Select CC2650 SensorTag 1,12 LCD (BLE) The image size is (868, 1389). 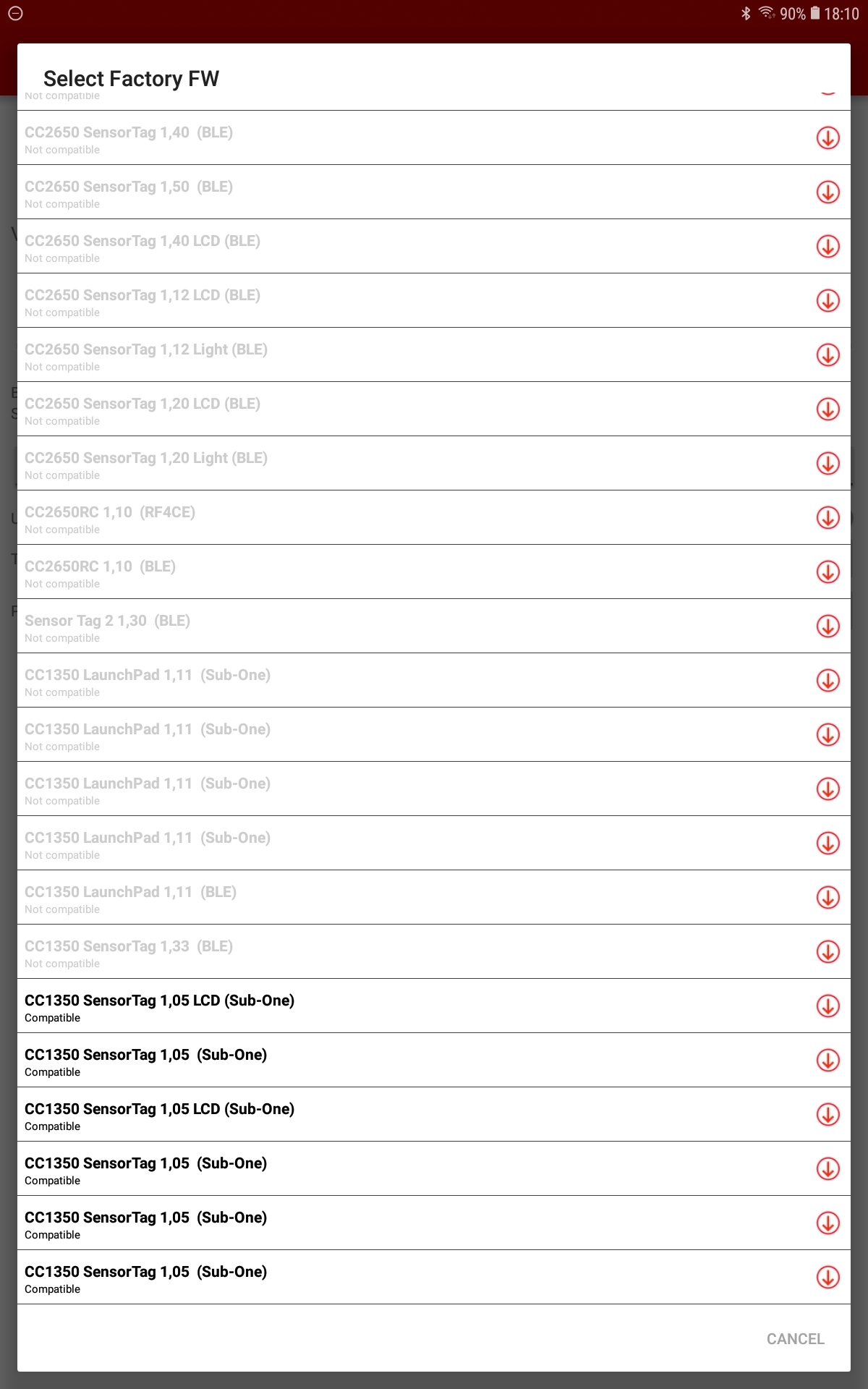(x=434, y=300)
